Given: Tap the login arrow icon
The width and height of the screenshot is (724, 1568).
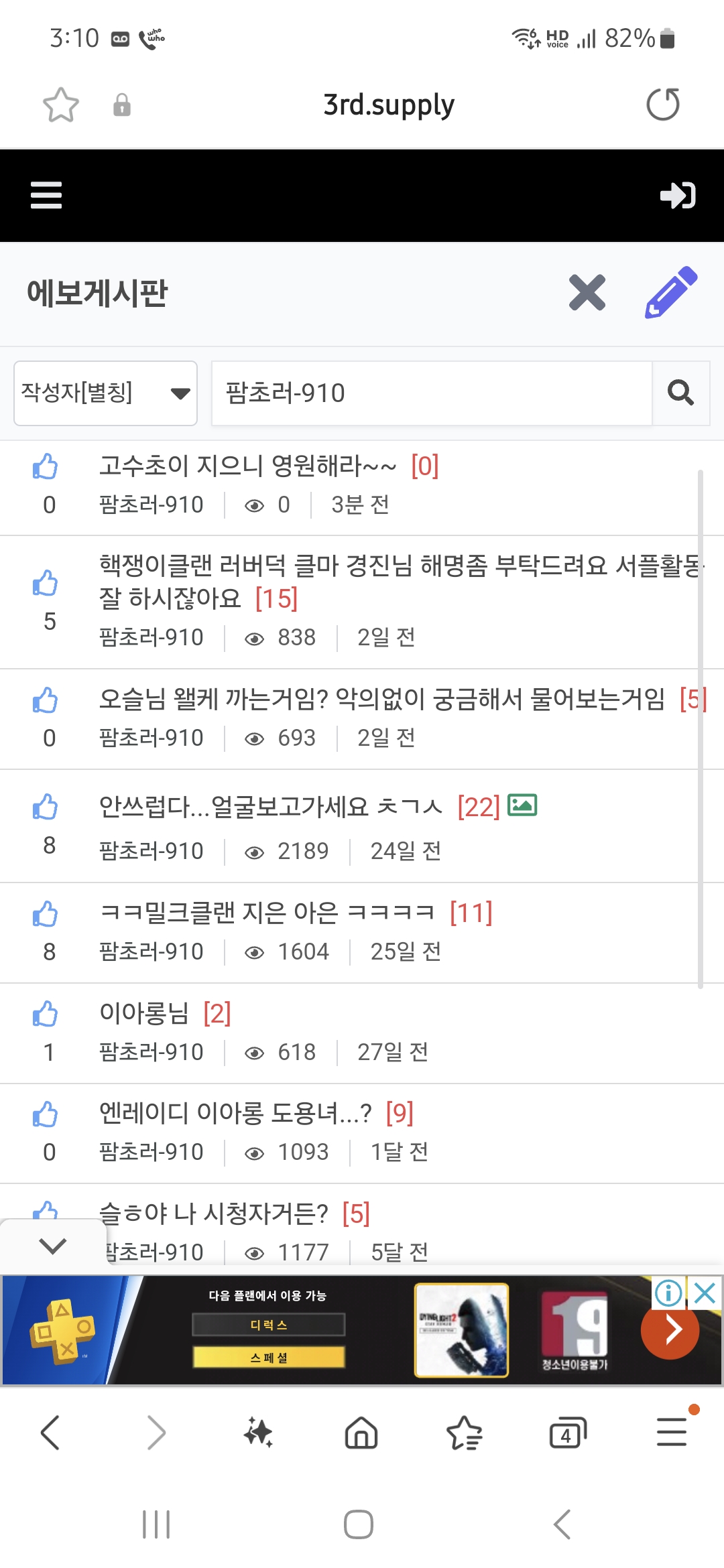Looking at the screenshot, I should click(x=677, y=195).
